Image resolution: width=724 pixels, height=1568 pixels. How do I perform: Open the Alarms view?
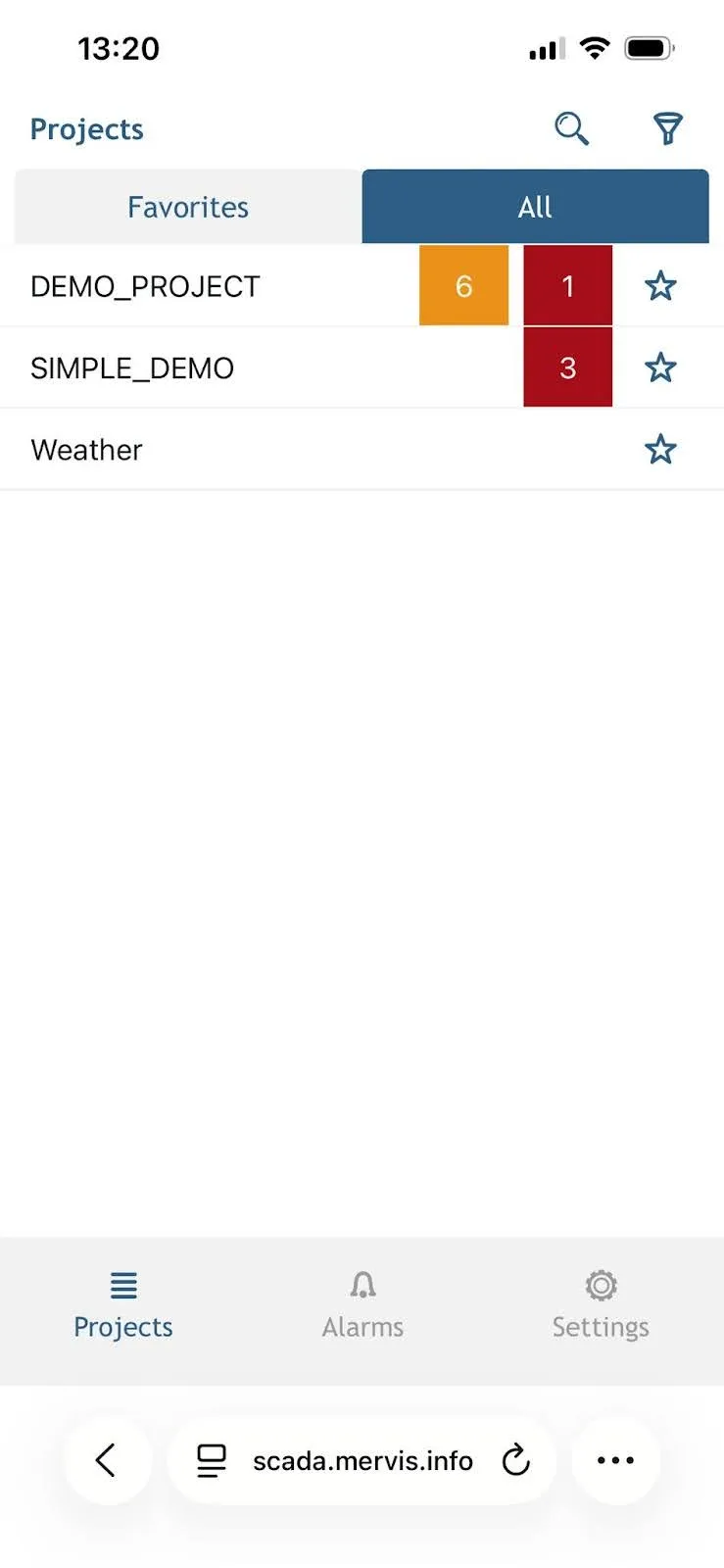pyautogui.click(x=362, y=1308)
